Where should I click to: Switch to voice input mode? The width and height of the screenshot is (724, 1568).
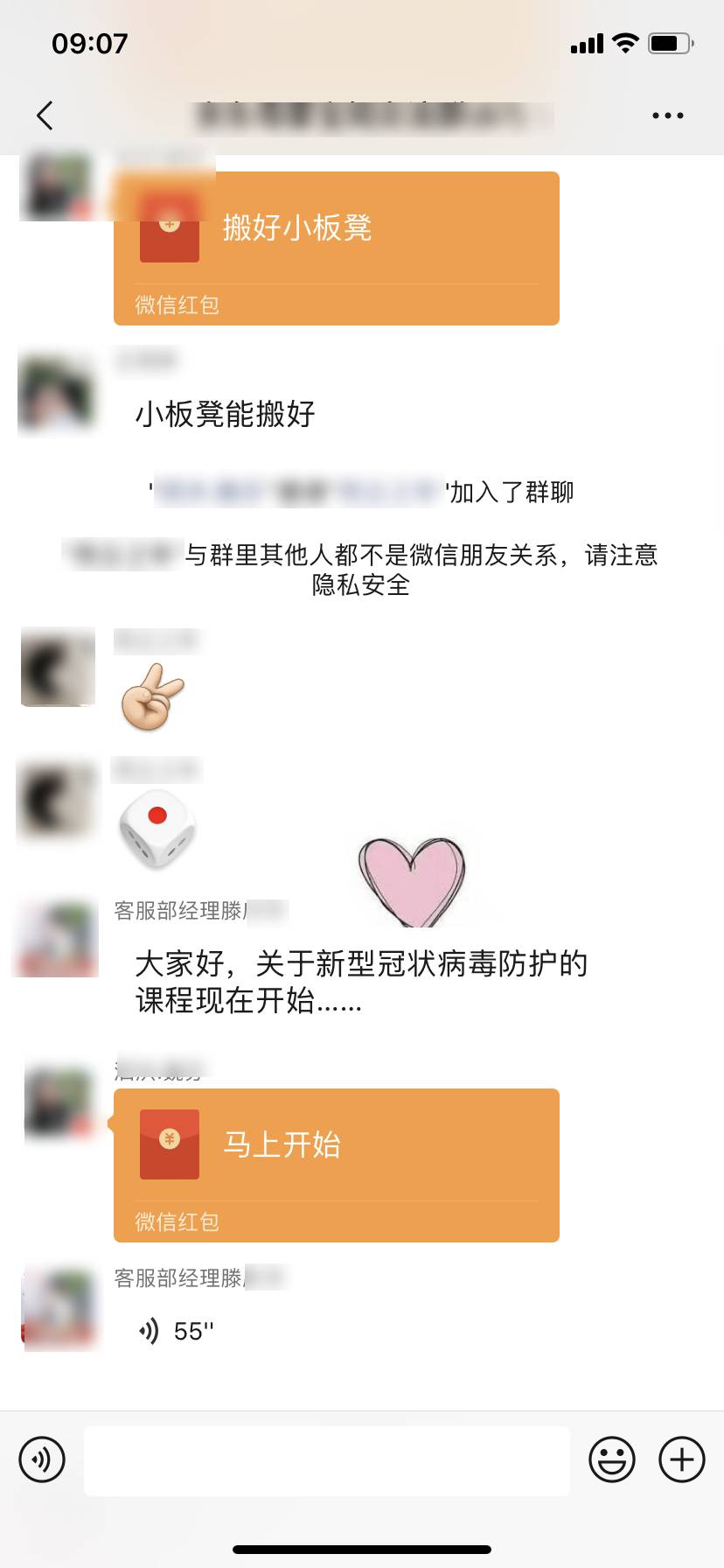click(42, 1459)
